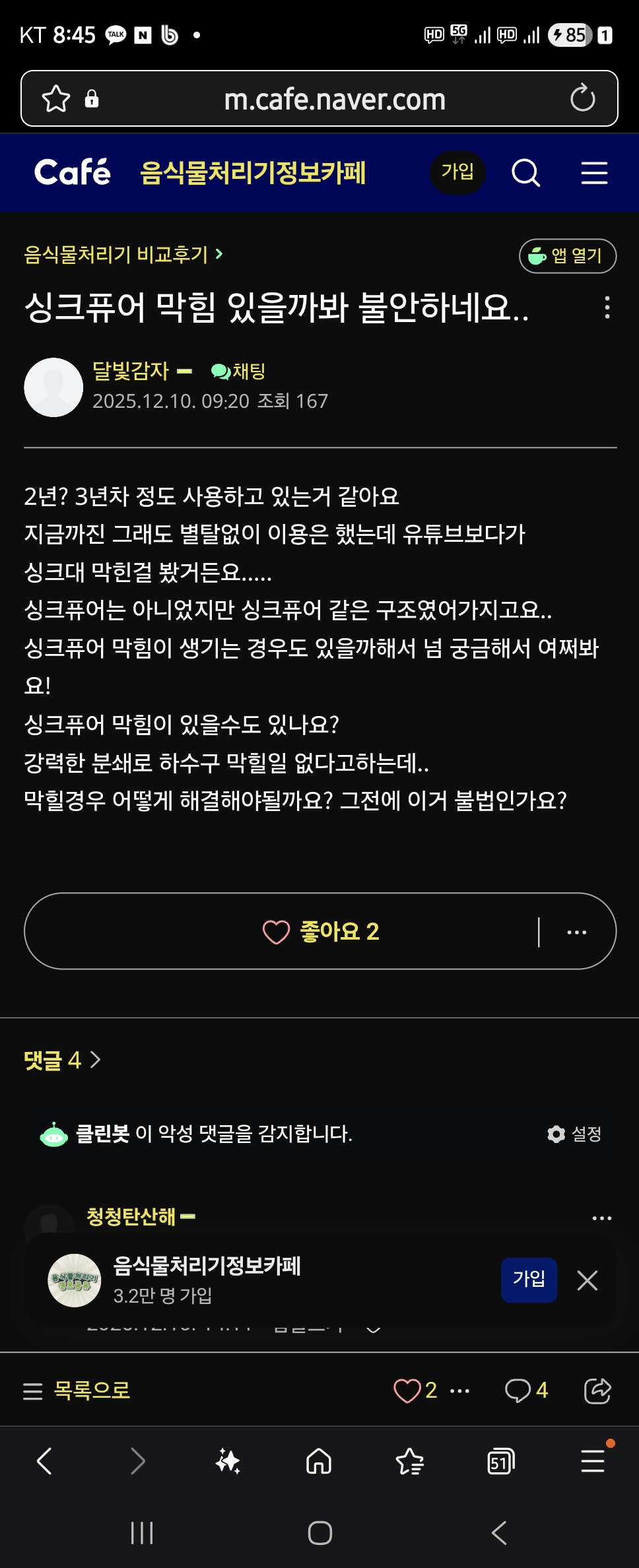Open the 음식물처리기 비교후기 board link
The image size is (639, 1568).
pos(123,255)
